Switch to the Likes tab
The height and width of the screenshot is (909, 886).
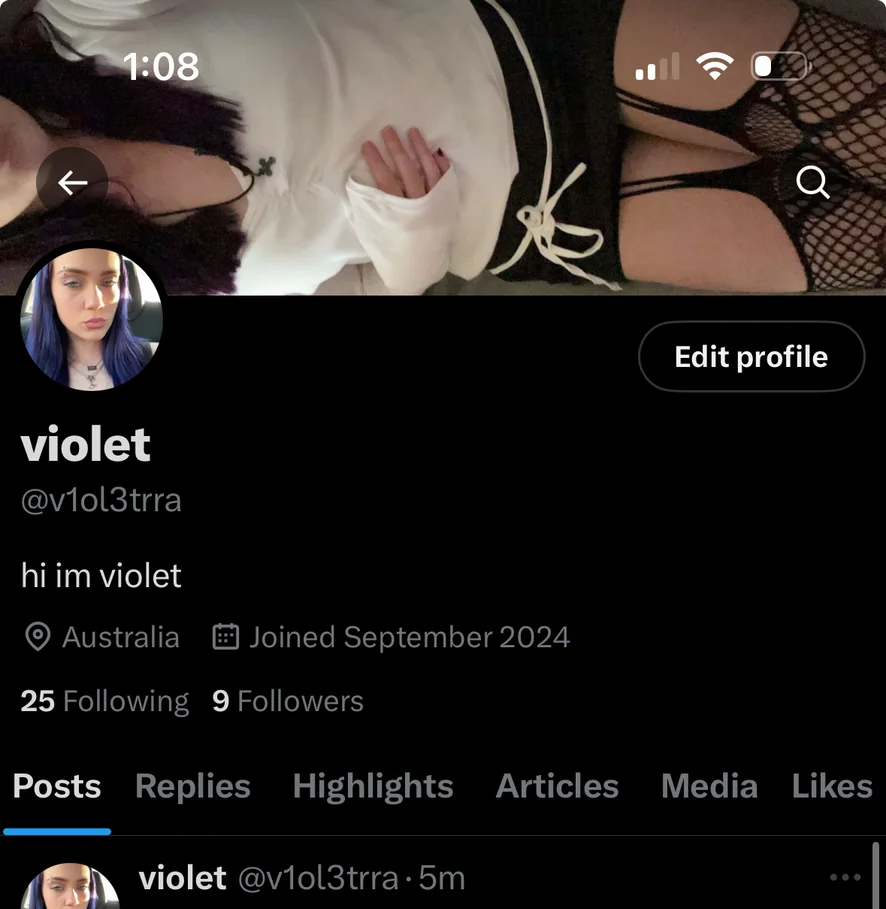tap(832, 786)
